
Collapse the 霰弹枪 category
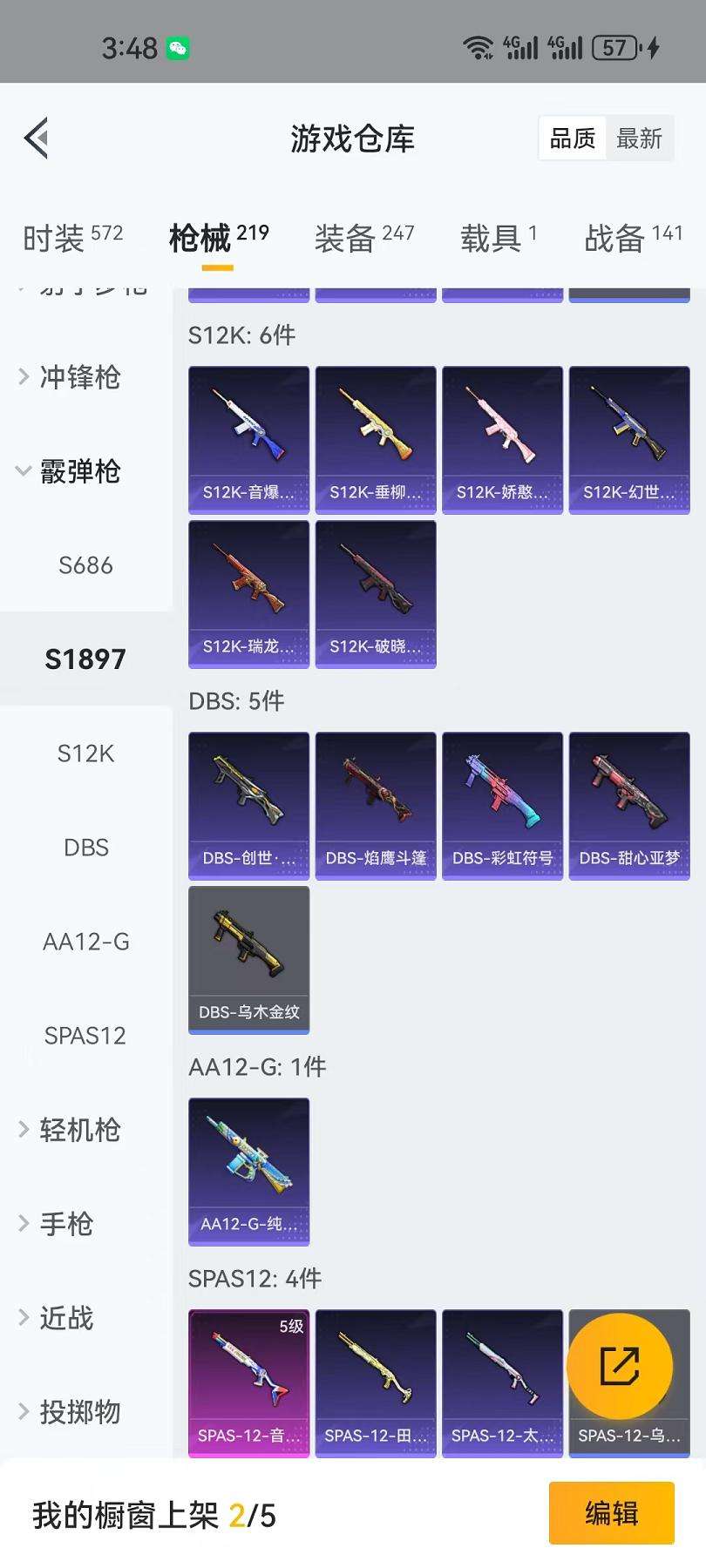(79, 471)
